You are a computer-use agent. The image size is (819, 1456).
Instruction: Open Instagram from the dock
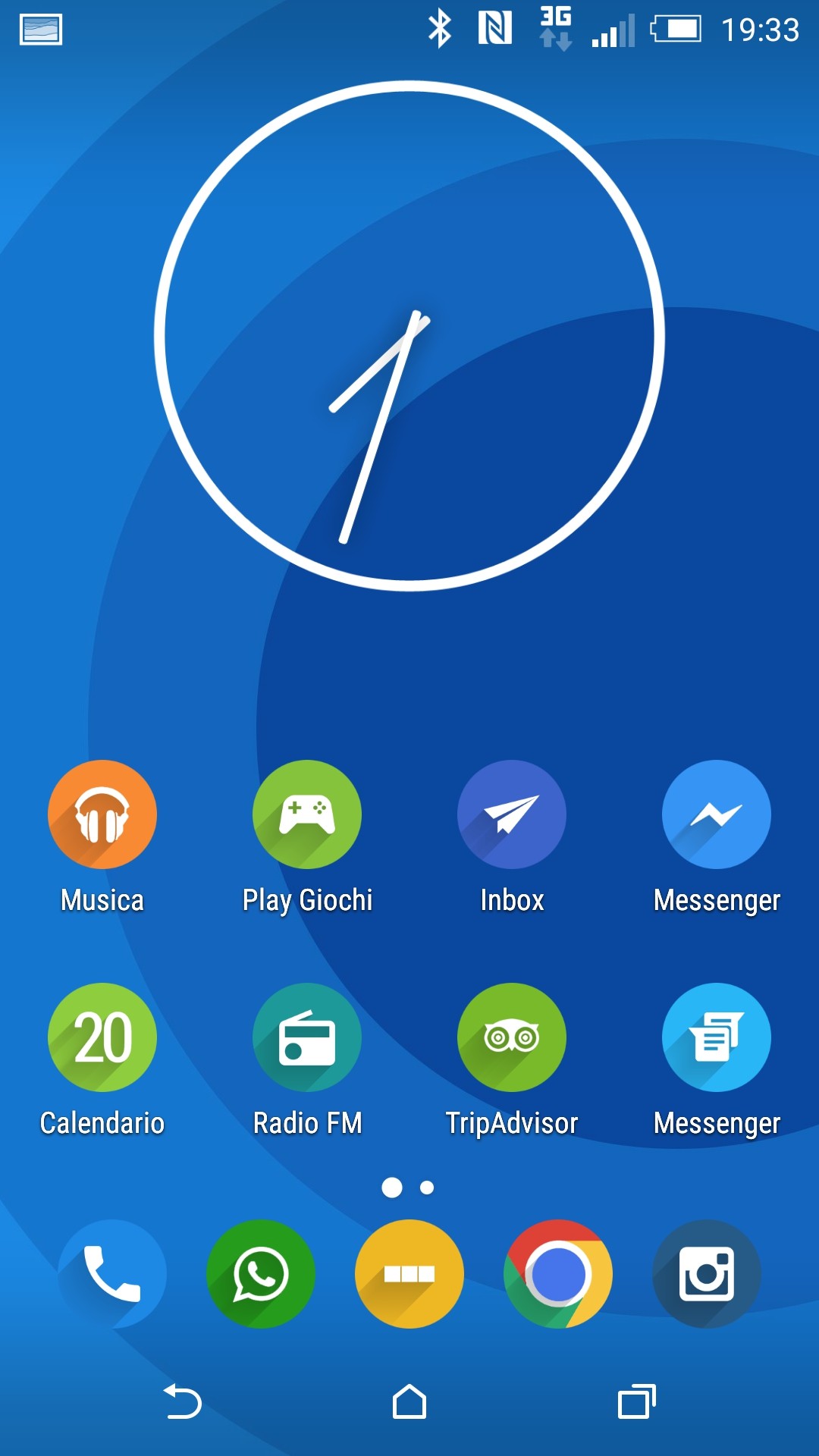click(x=707, y=1274)
